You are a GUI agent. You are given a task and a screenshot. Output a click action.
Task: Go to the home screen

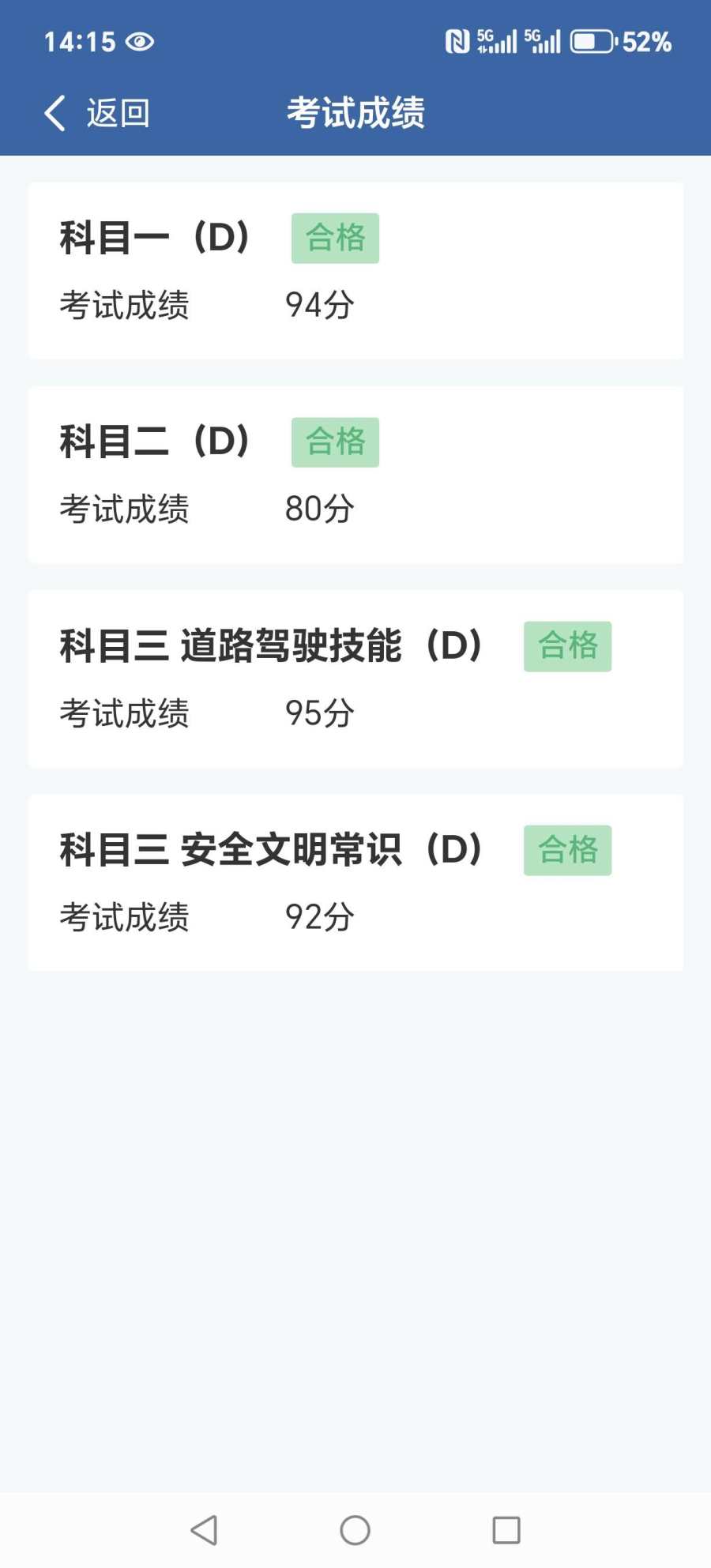[x=355, y=1530]
